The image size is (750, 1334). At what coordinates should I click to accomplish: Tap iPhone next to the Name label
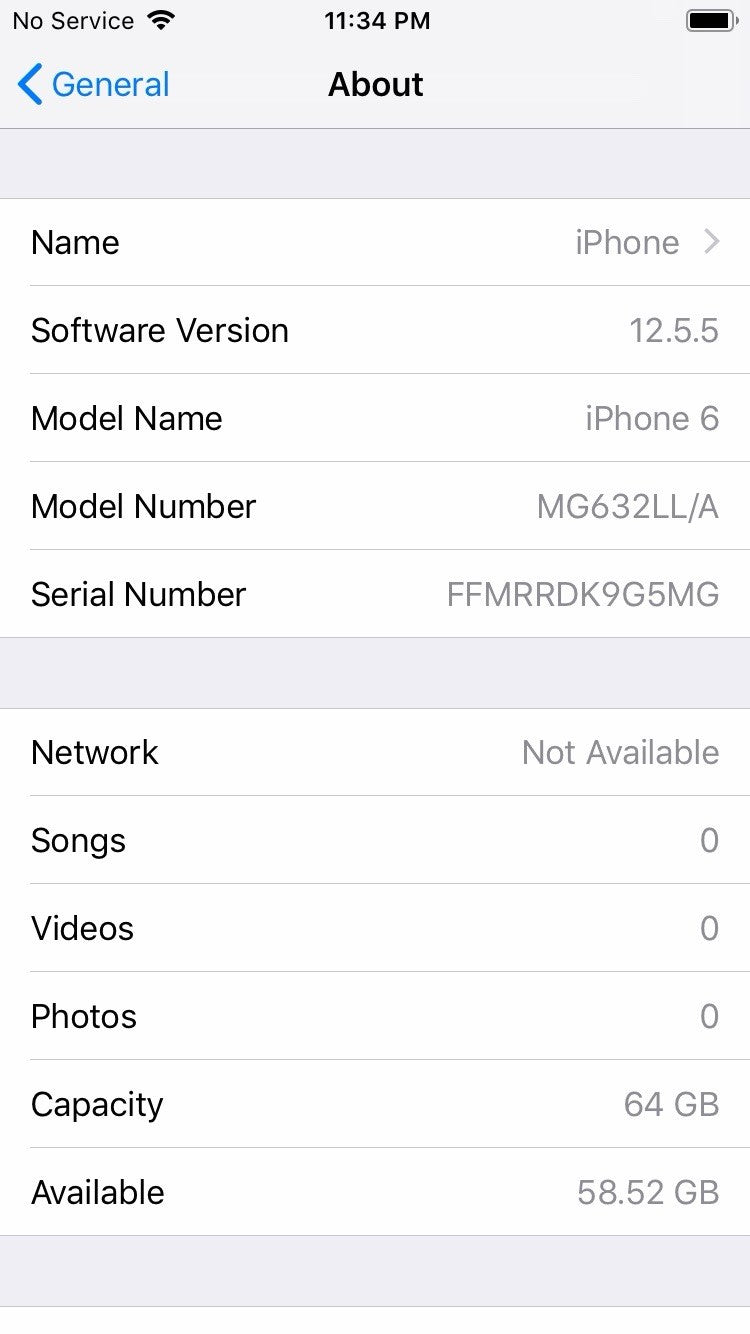click(x=627, y=241)
